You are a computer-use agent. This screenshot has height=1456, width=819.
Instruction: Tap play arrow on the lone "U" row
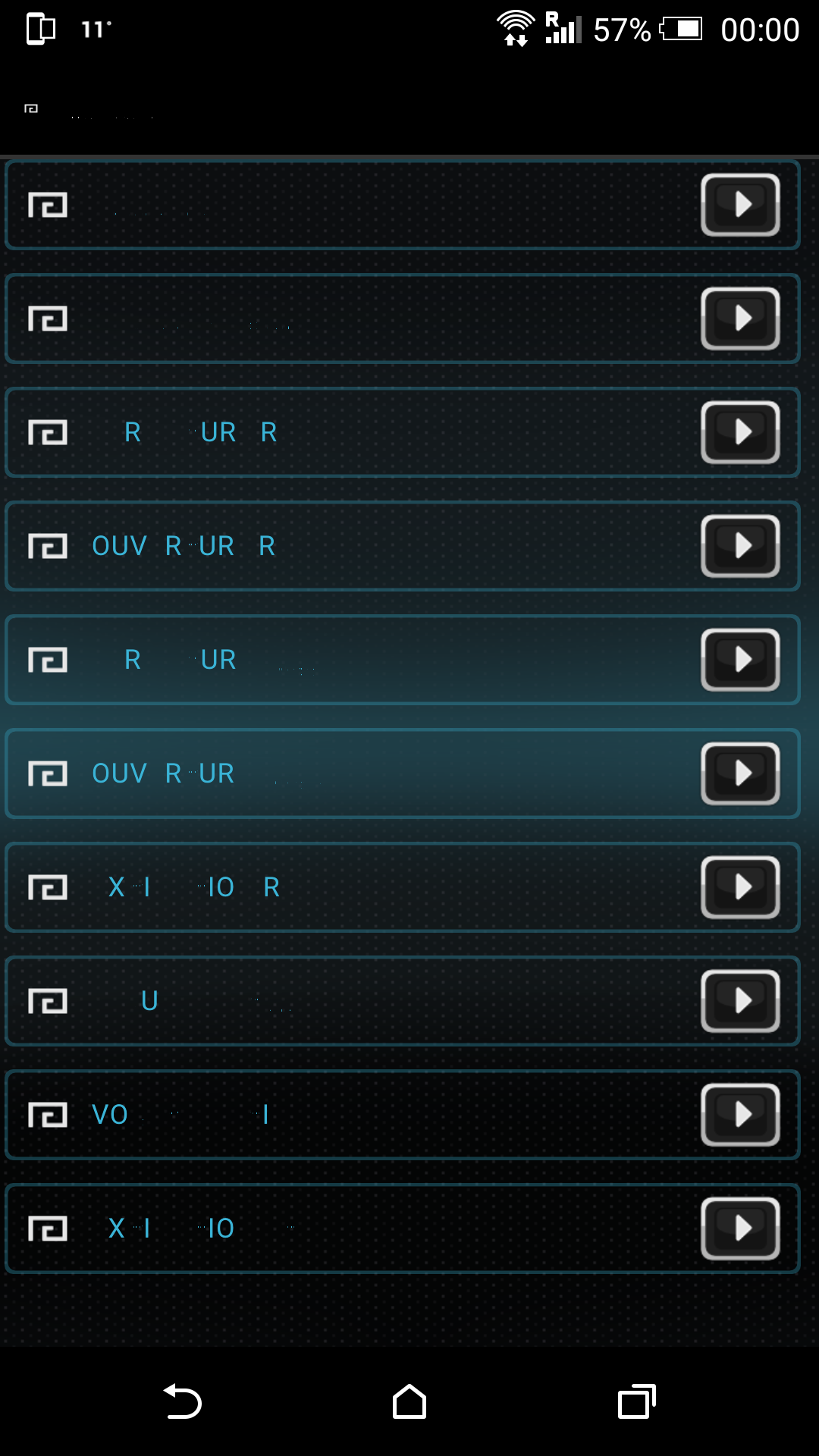[x=740, y=1001]
